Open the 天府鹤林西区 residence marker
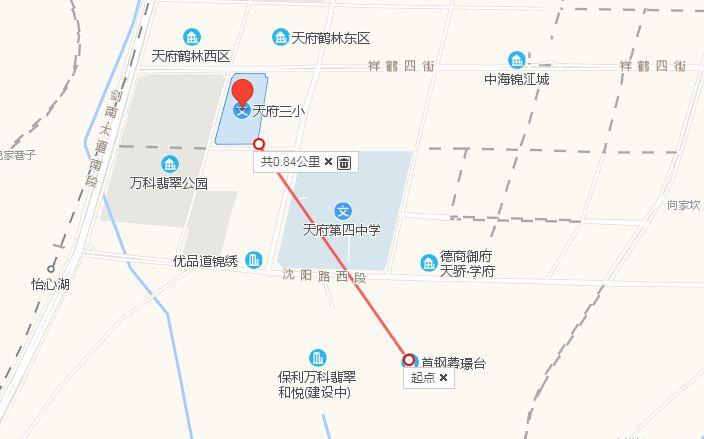704x439 pixels. coord(191,38)
